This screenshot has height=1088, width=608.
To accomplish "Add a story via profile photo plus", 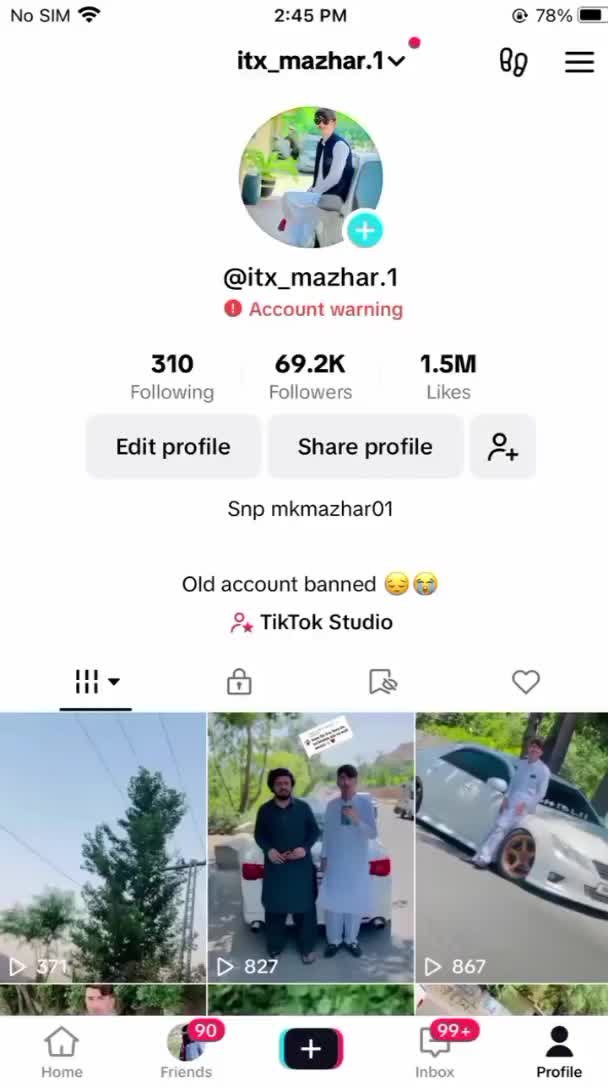I will (364, 230).
